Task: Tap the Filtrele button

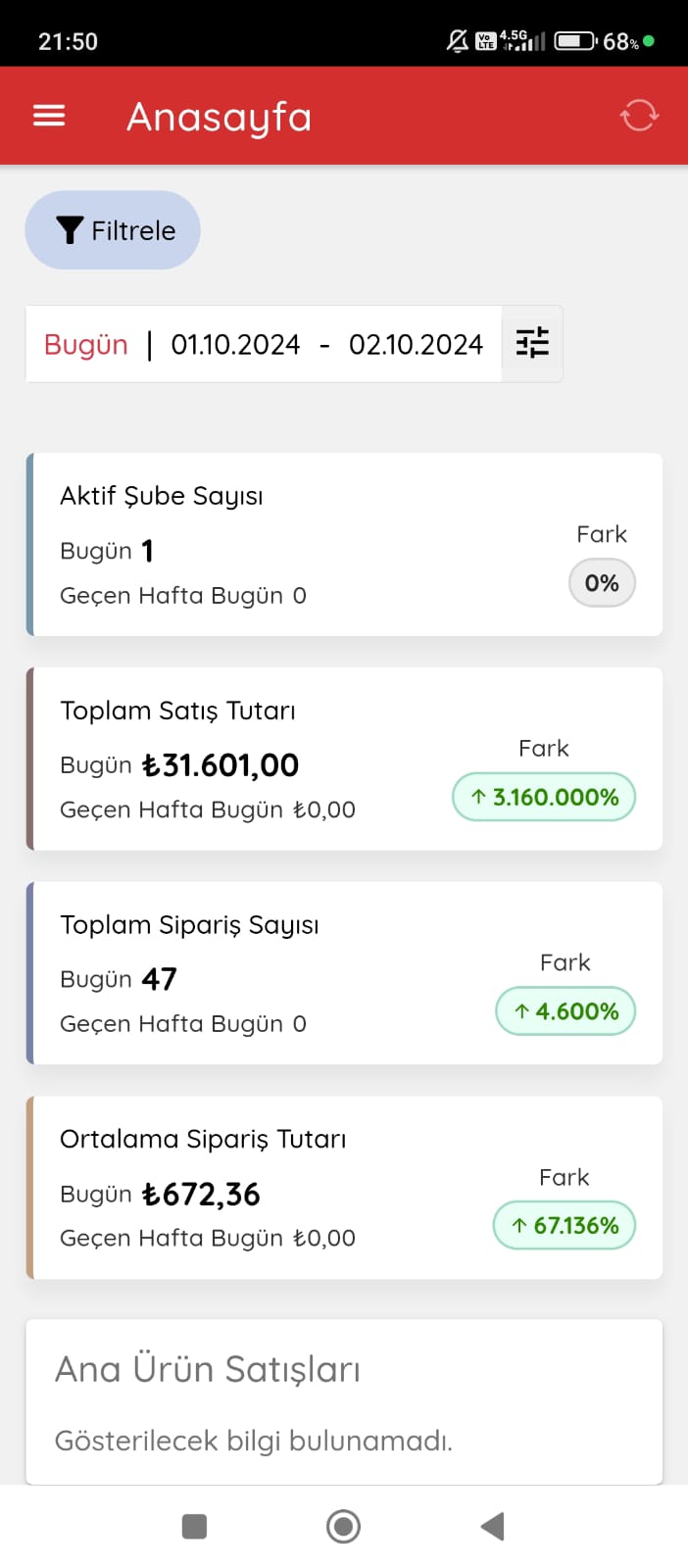Action: (x=113, y=230)
